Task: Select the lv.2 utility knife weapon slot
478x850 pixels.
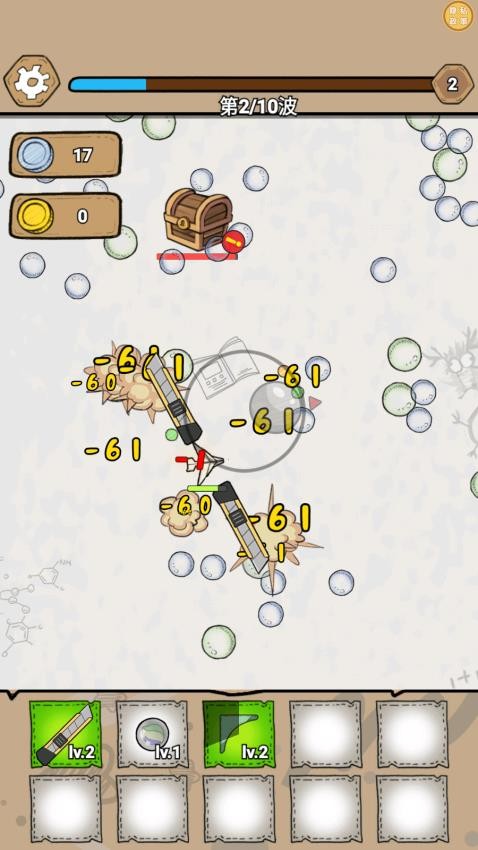Action: (x=65, y=733)
